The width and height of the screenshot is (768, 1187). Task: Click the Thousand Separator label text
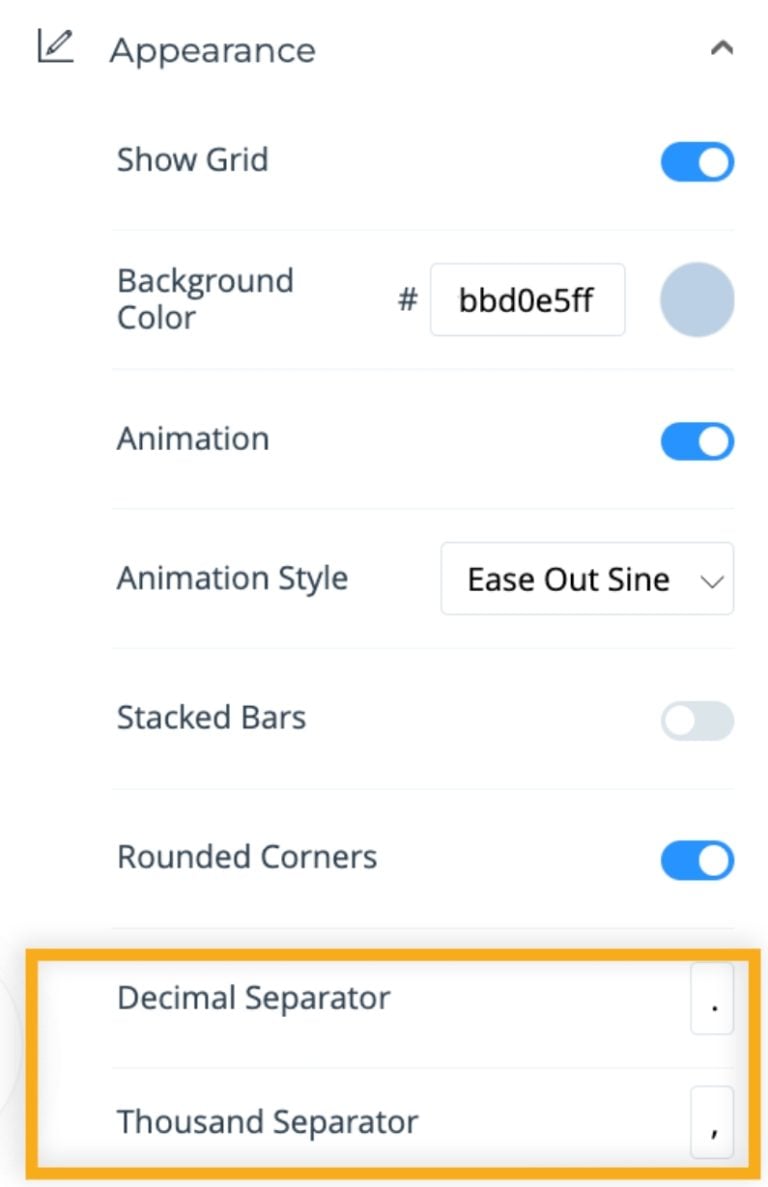267,1122
